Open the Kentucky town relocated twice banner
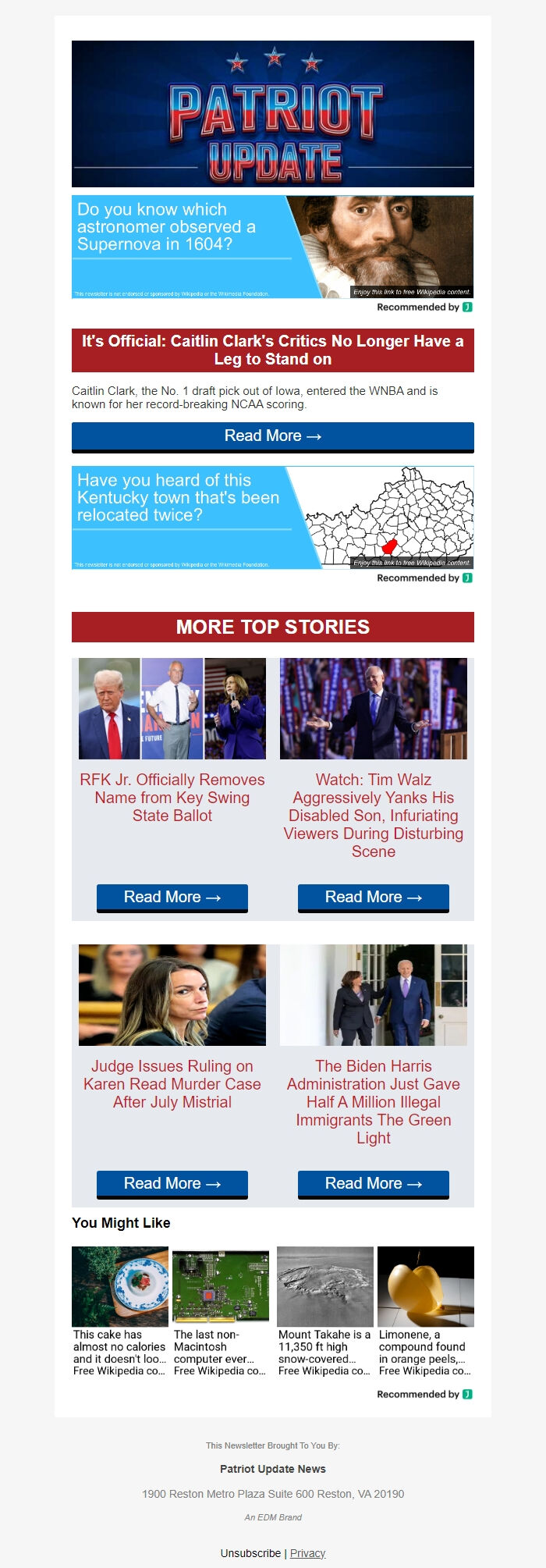546x1568 pixels. coord(272,517)
